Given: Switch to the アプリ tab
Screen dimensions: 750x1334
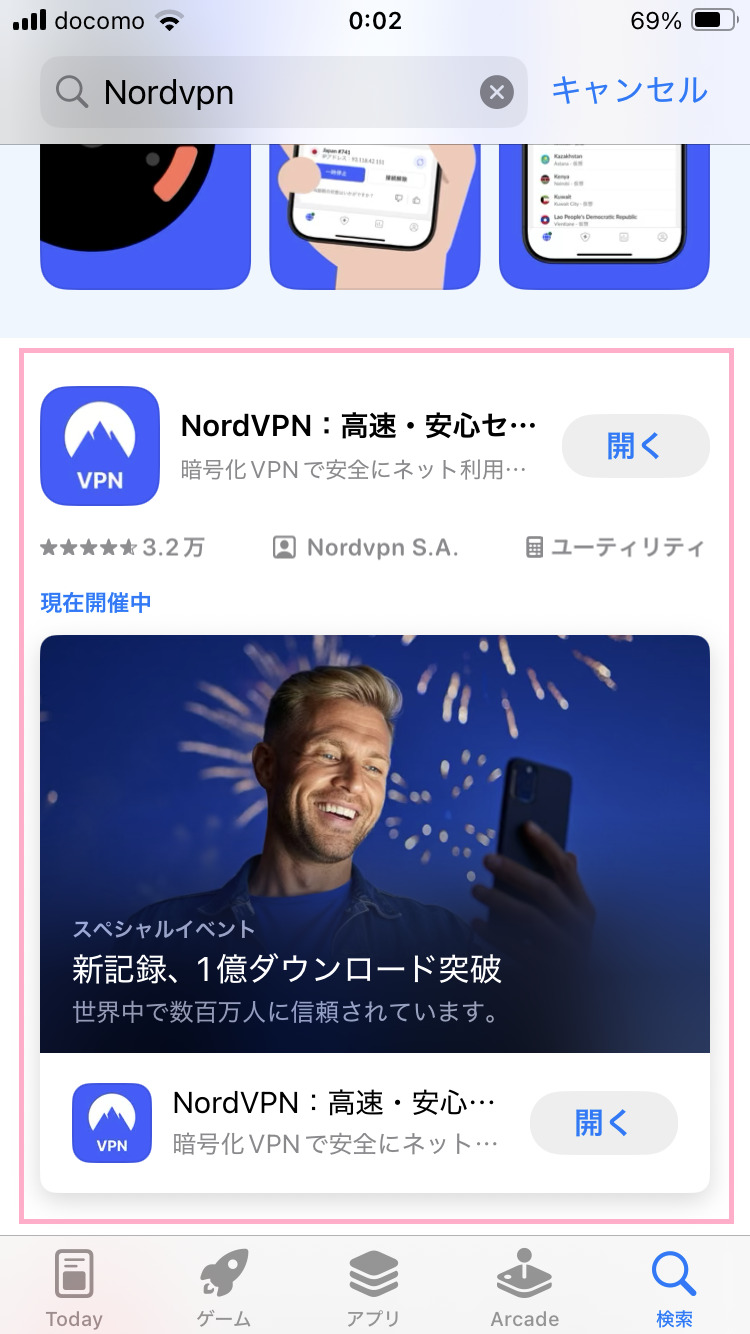Looking at the screenshot, I should [374, 1287].
